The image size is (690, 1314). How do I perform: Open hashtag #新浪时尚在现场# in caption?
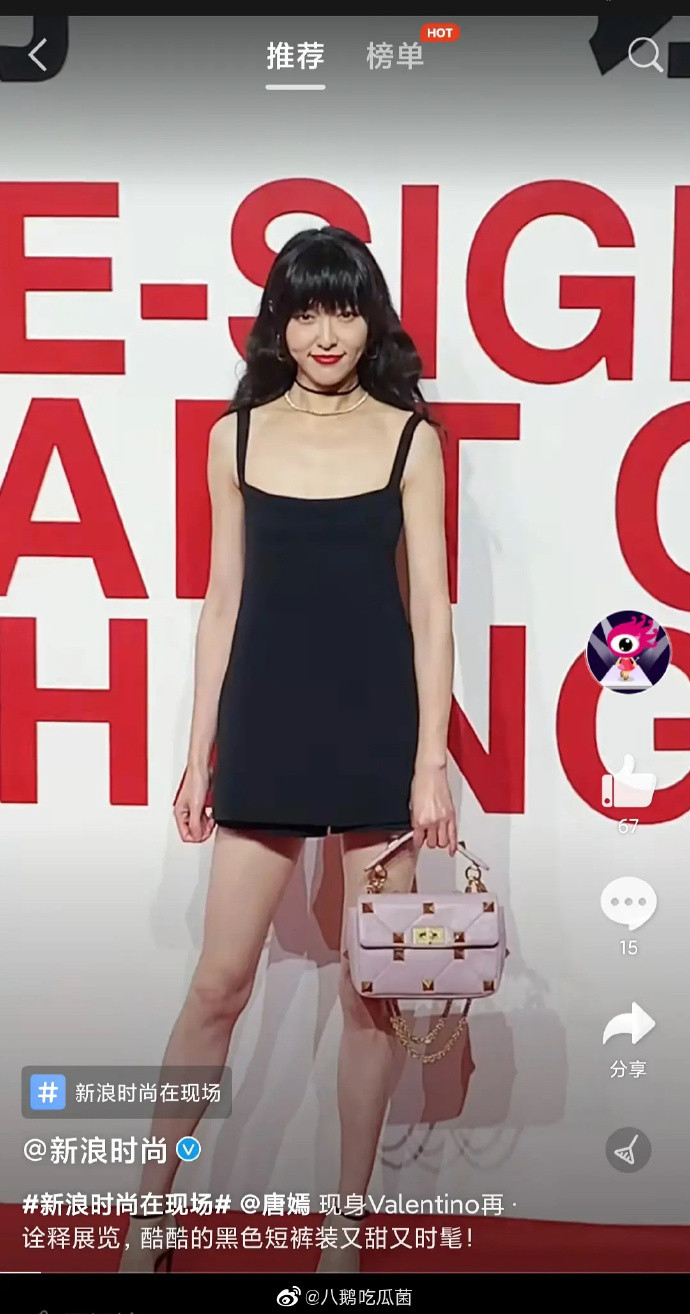[127, 1204]
